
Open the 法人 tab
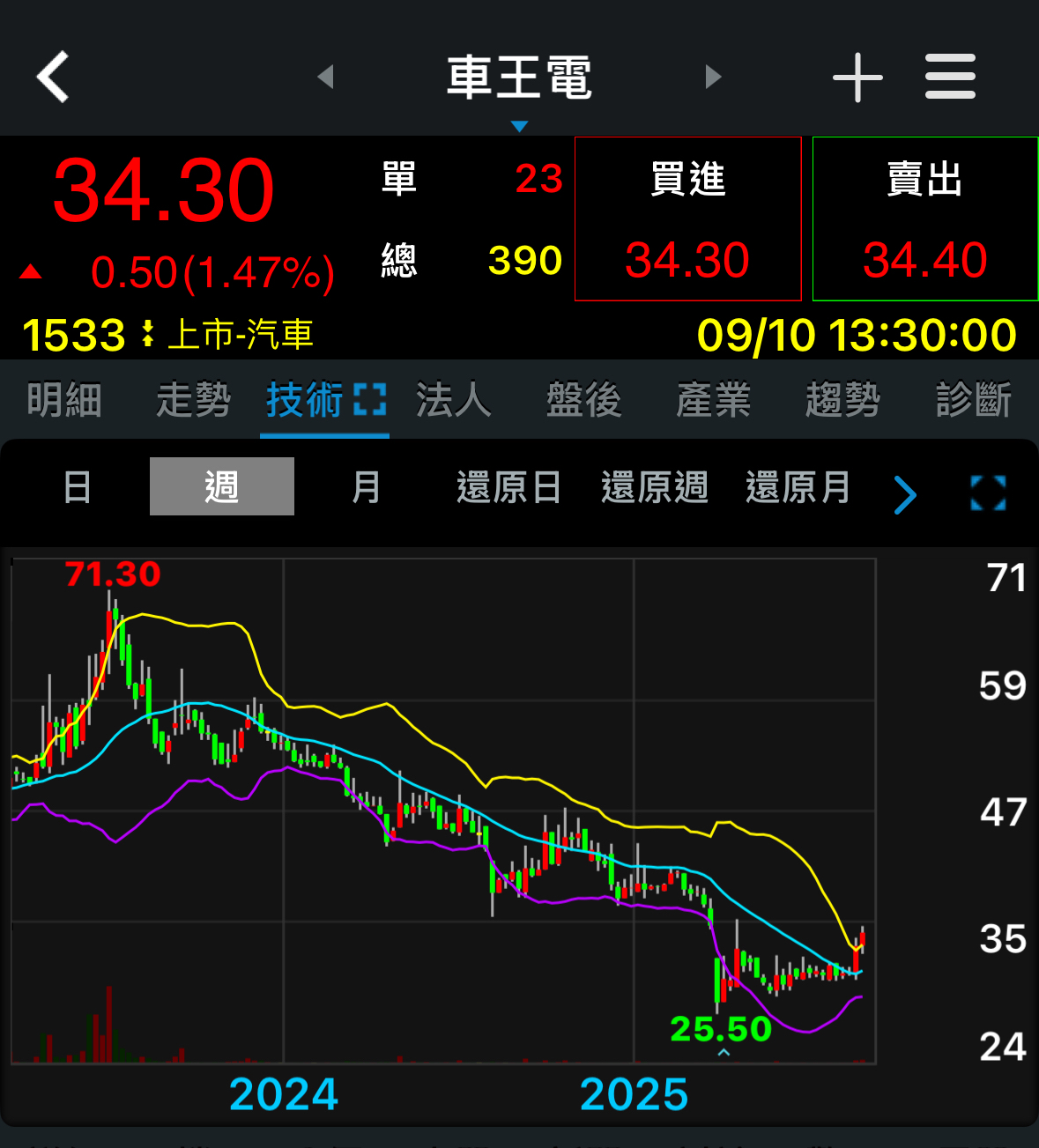[x=453, y=400]
